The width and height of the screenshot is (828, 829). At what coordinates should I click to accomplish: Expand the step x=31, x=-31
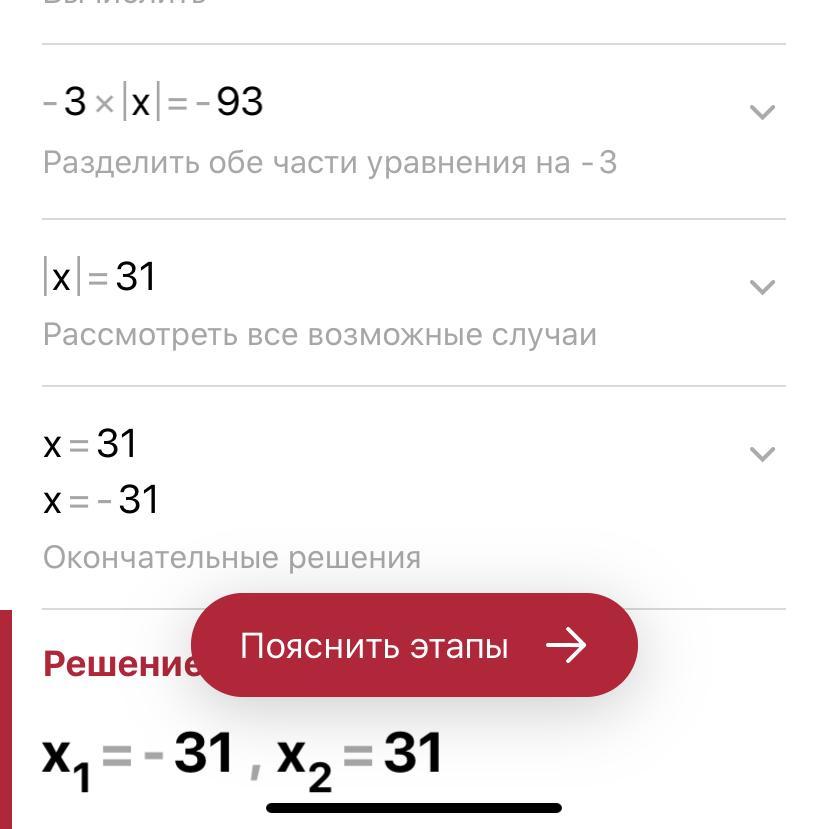point(762,454)
